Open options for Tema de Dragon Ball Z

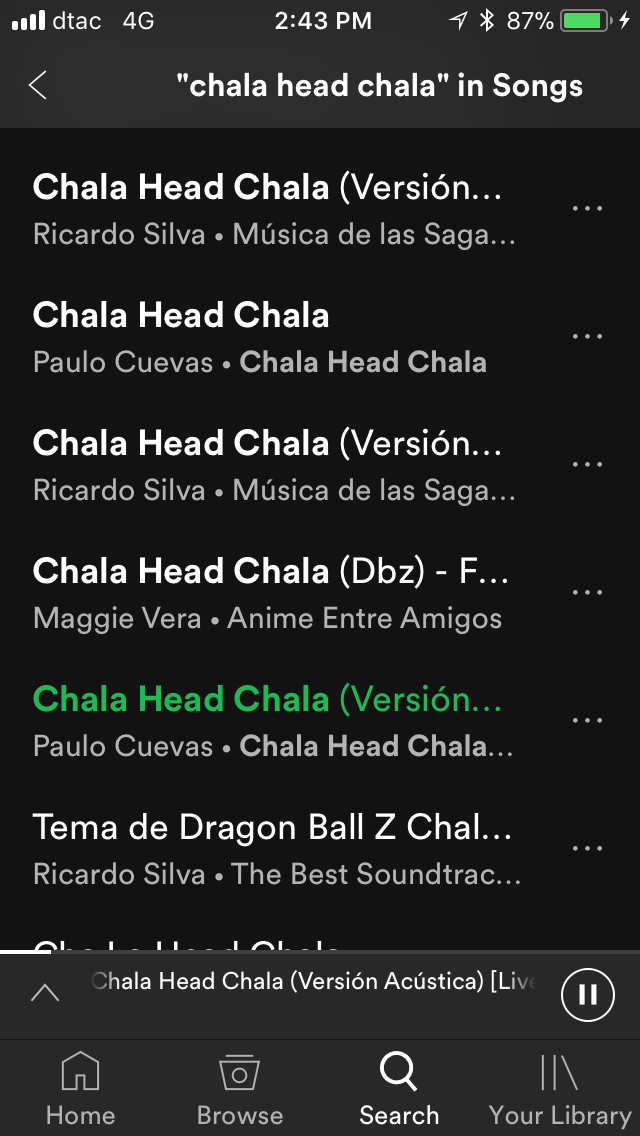pyautogui.click(x=587, y=848)
